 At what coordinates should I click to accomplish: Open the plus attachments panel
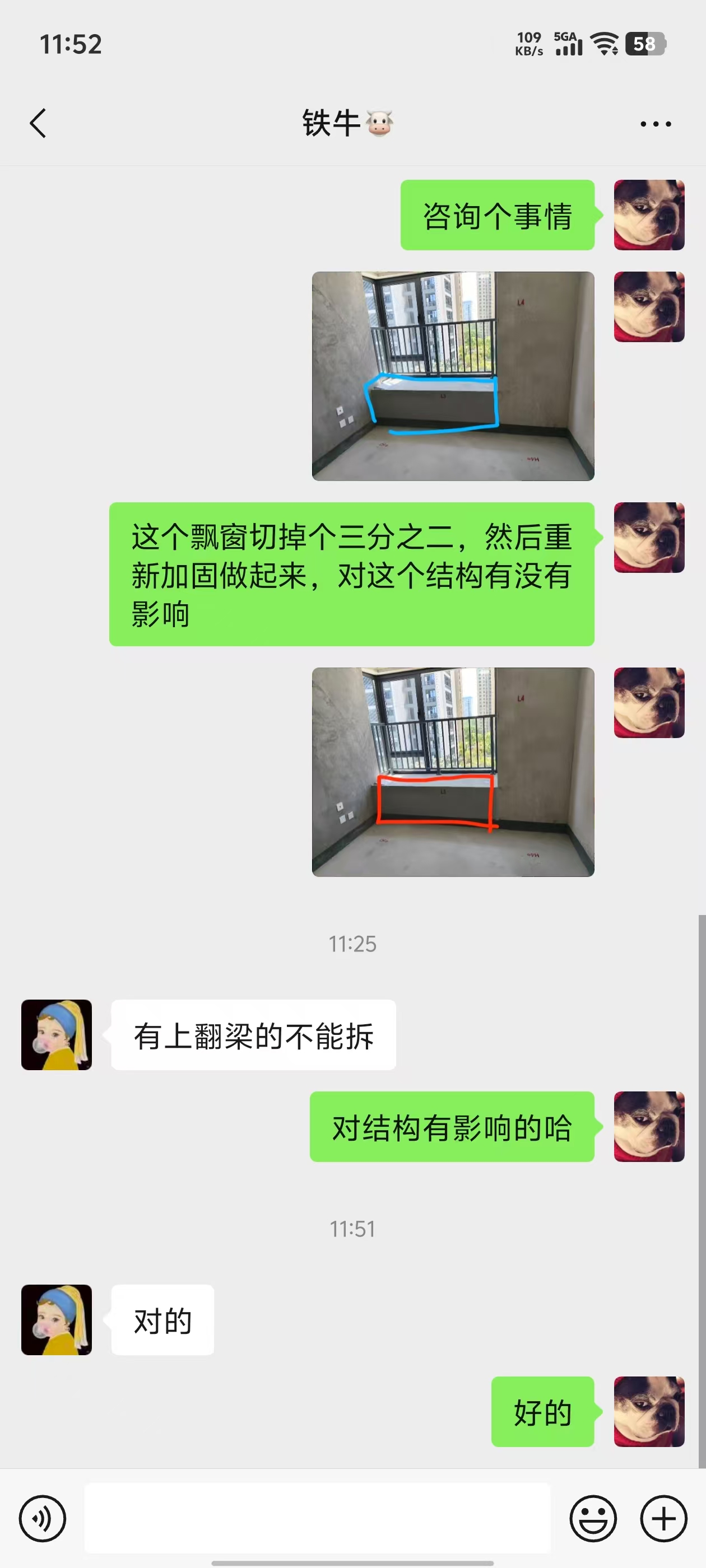(x=663, y=1519)
